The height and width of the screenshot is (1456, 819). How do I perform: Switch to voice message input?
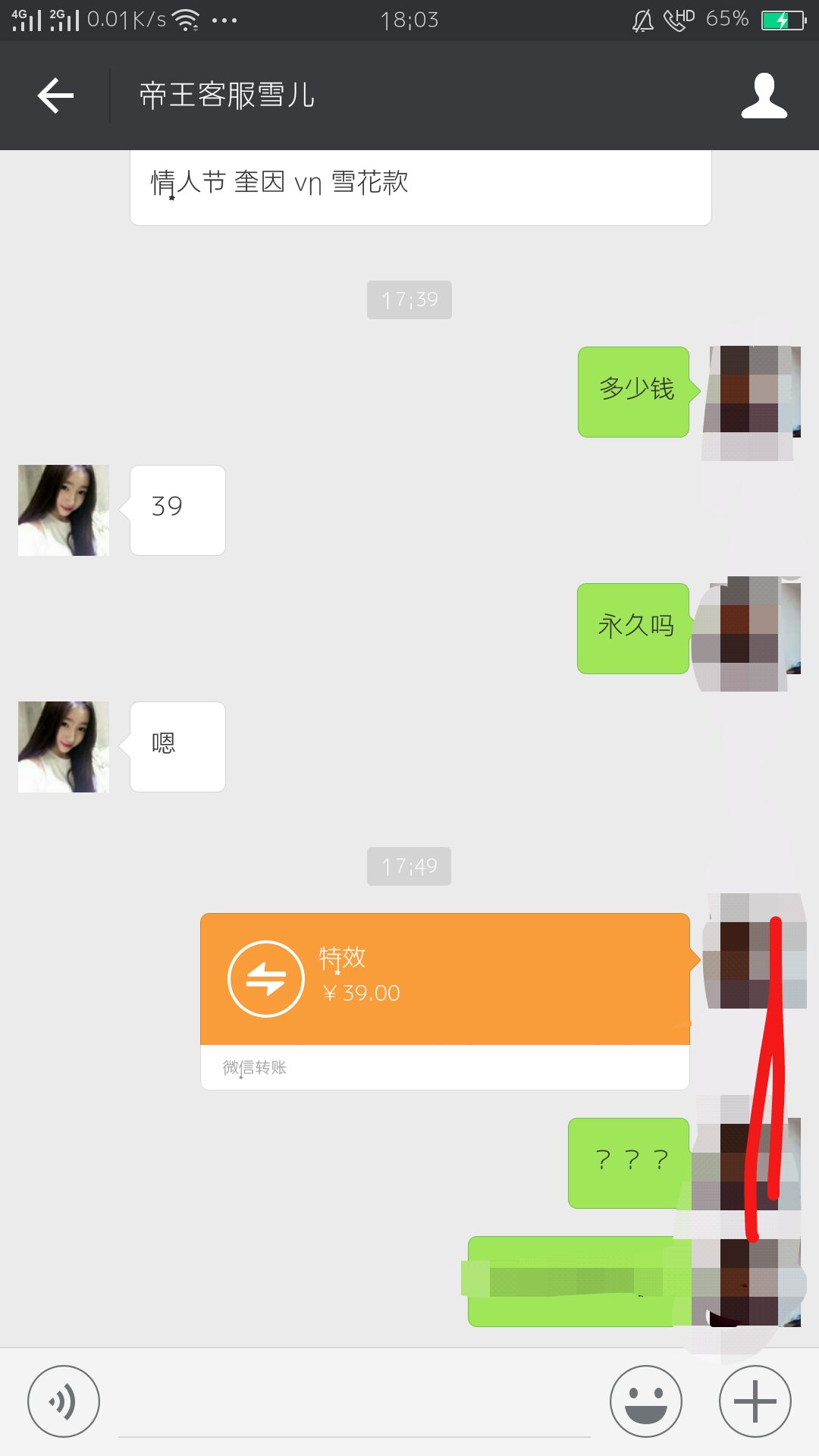[x=64, y=1401]
